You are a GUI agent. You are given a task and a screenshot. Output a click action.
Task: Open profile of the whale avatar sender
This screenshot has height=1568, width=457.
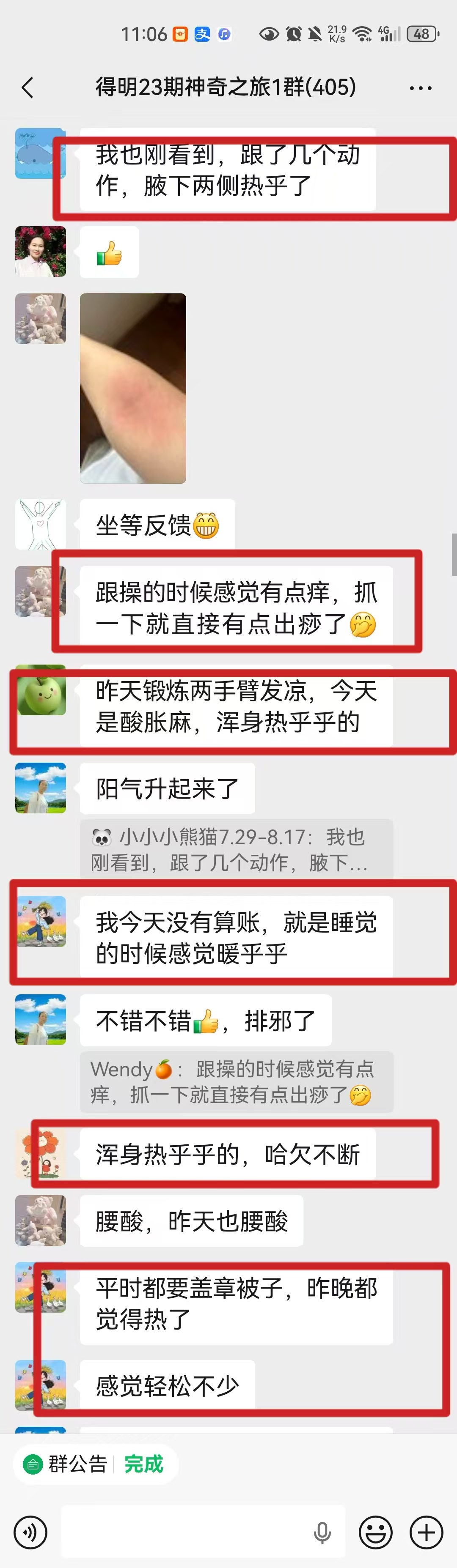tap(41, 153)
